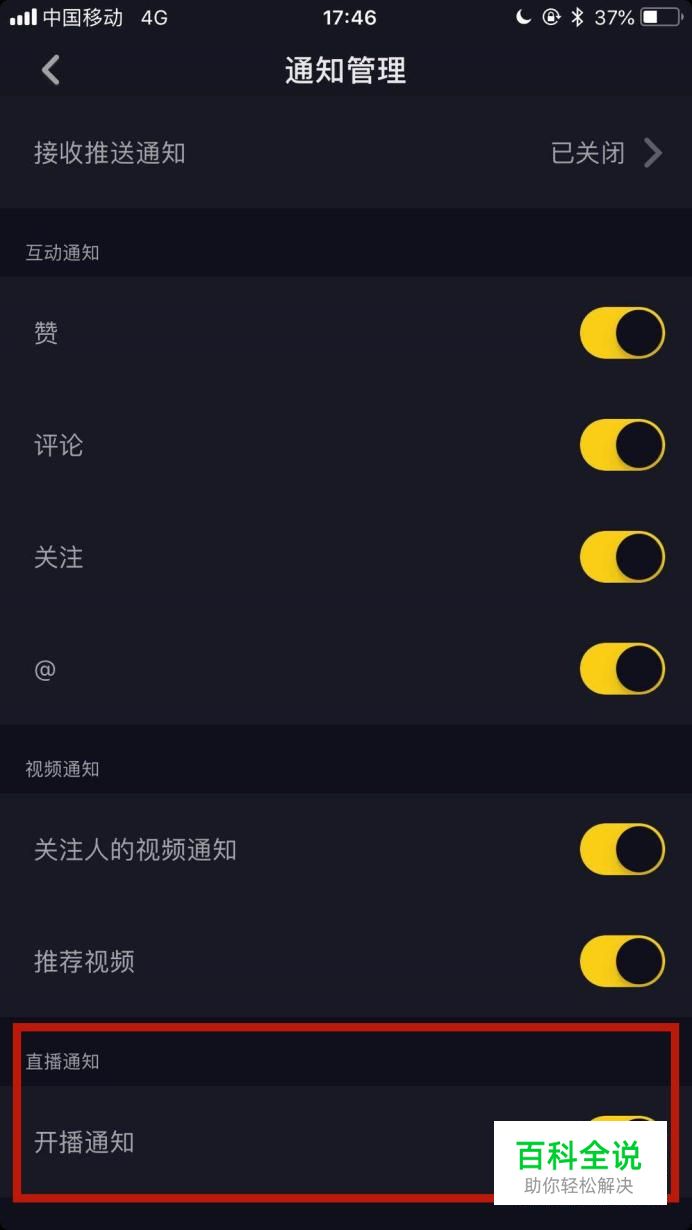Disable the 评论 notification switch
This screenshot has height=1230, width=692.
pyautogui.click(x=622, y=445)
